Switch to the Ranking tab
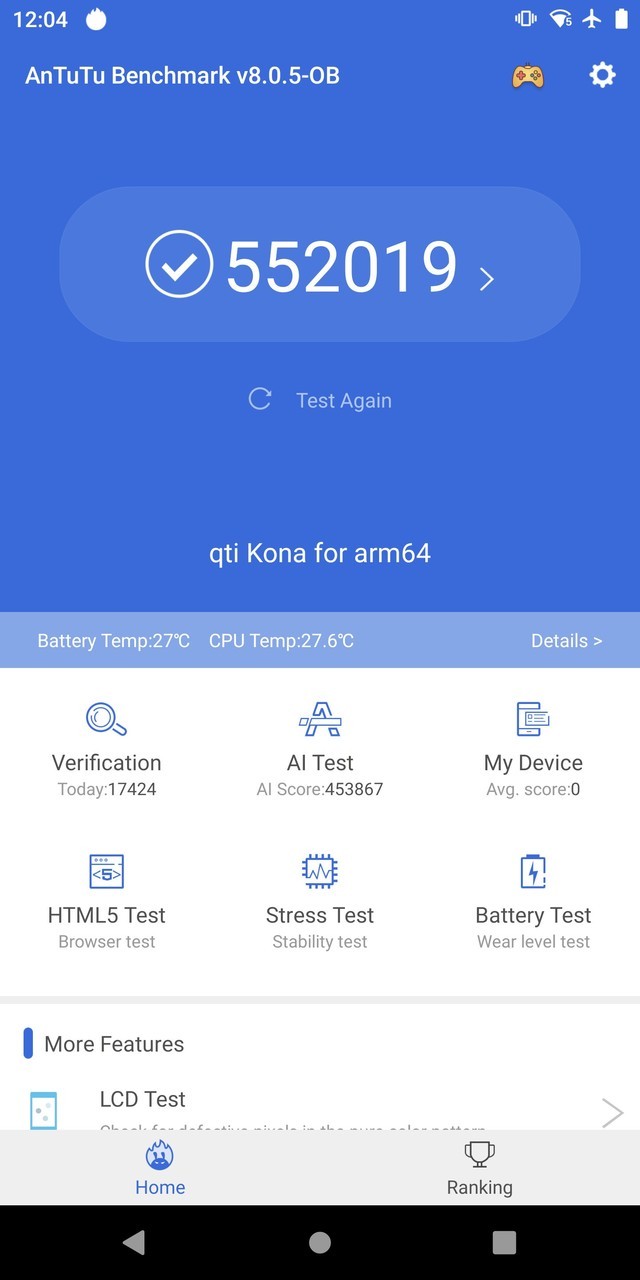640x1280 pixels. (x=480, y=1168)
